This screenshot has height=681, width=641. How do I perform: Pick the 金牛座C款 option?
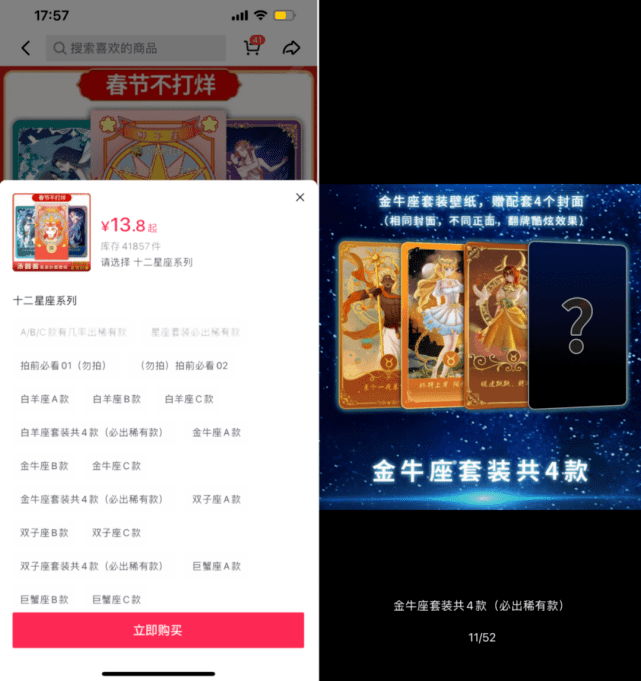point(117,466)
